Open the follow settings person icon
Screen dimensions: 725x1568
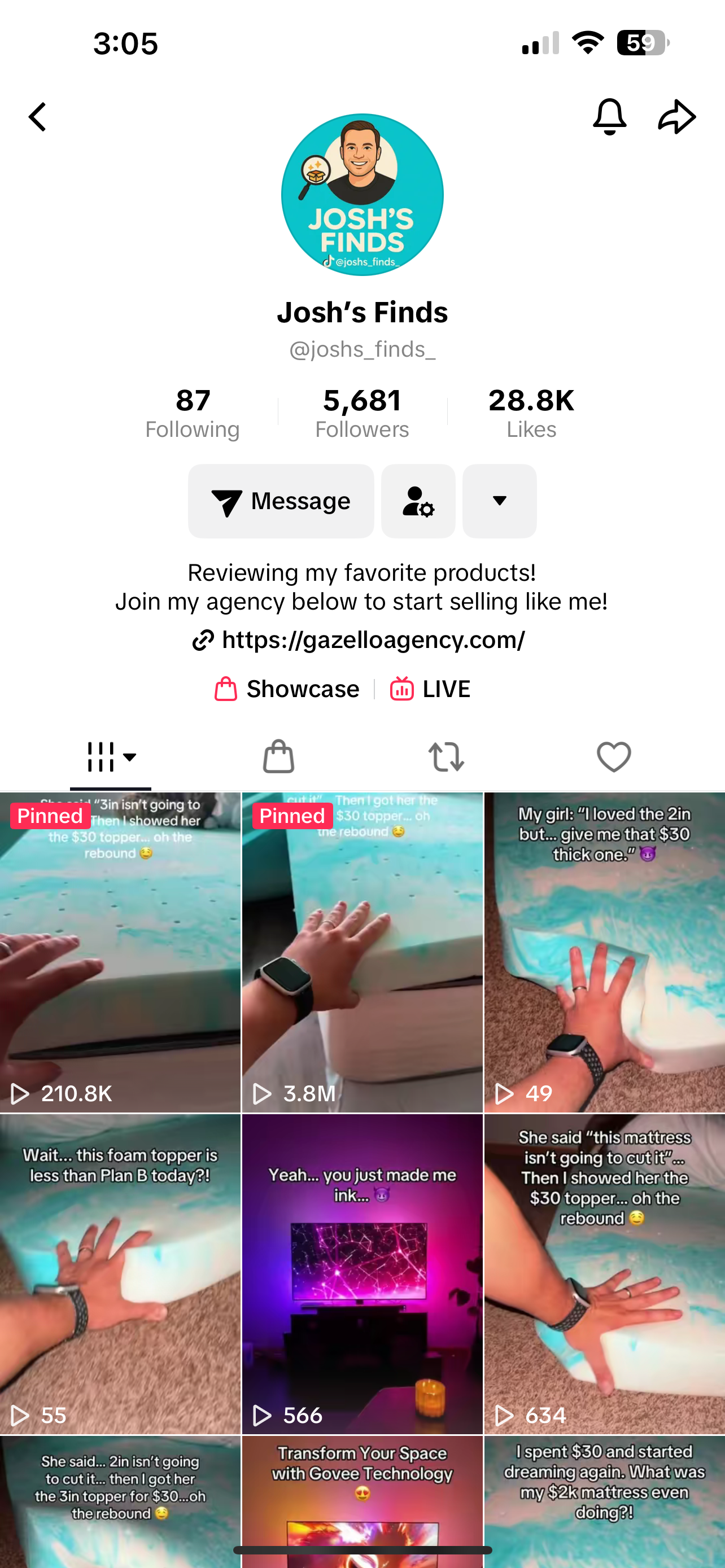point(418,501)
